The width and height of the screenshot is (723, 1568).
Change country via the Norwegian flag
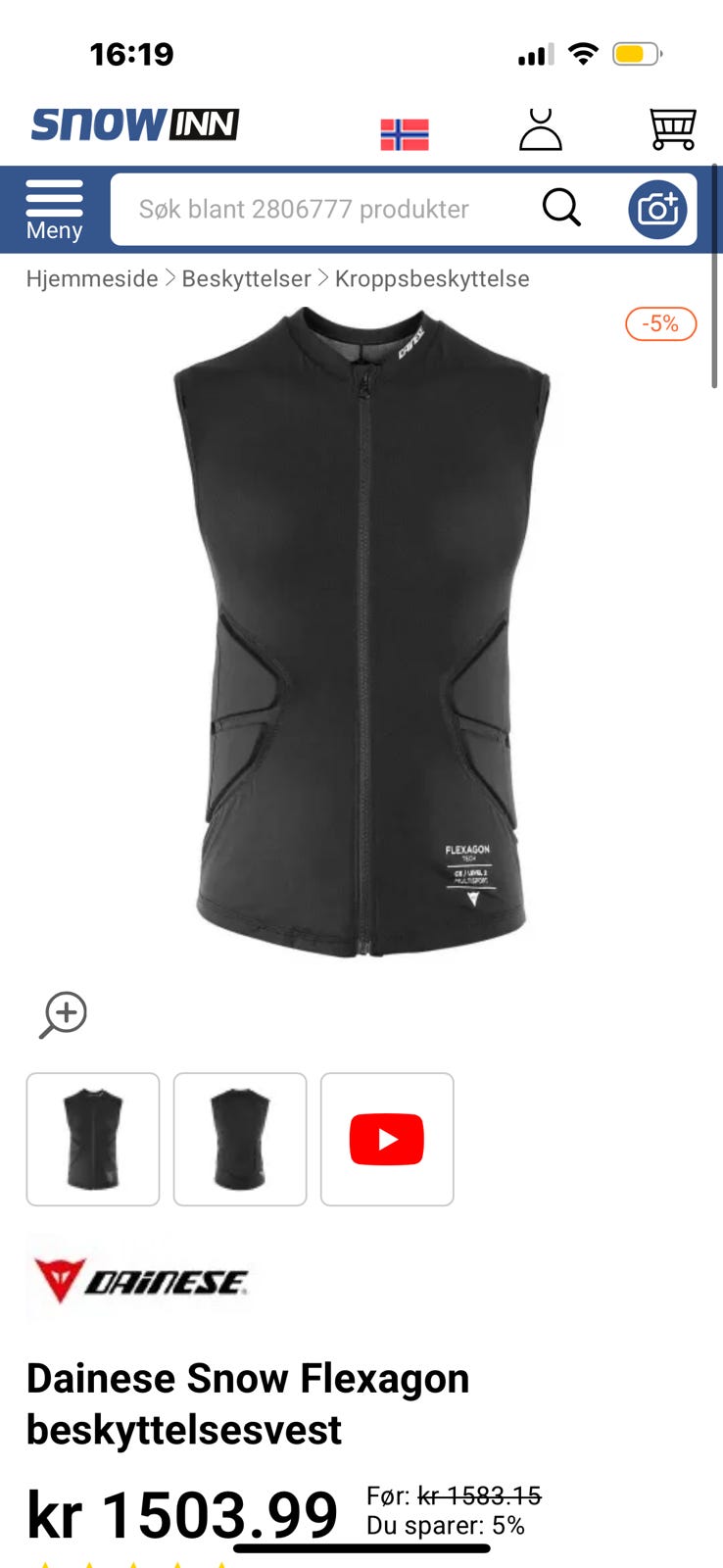coord(405,133)
